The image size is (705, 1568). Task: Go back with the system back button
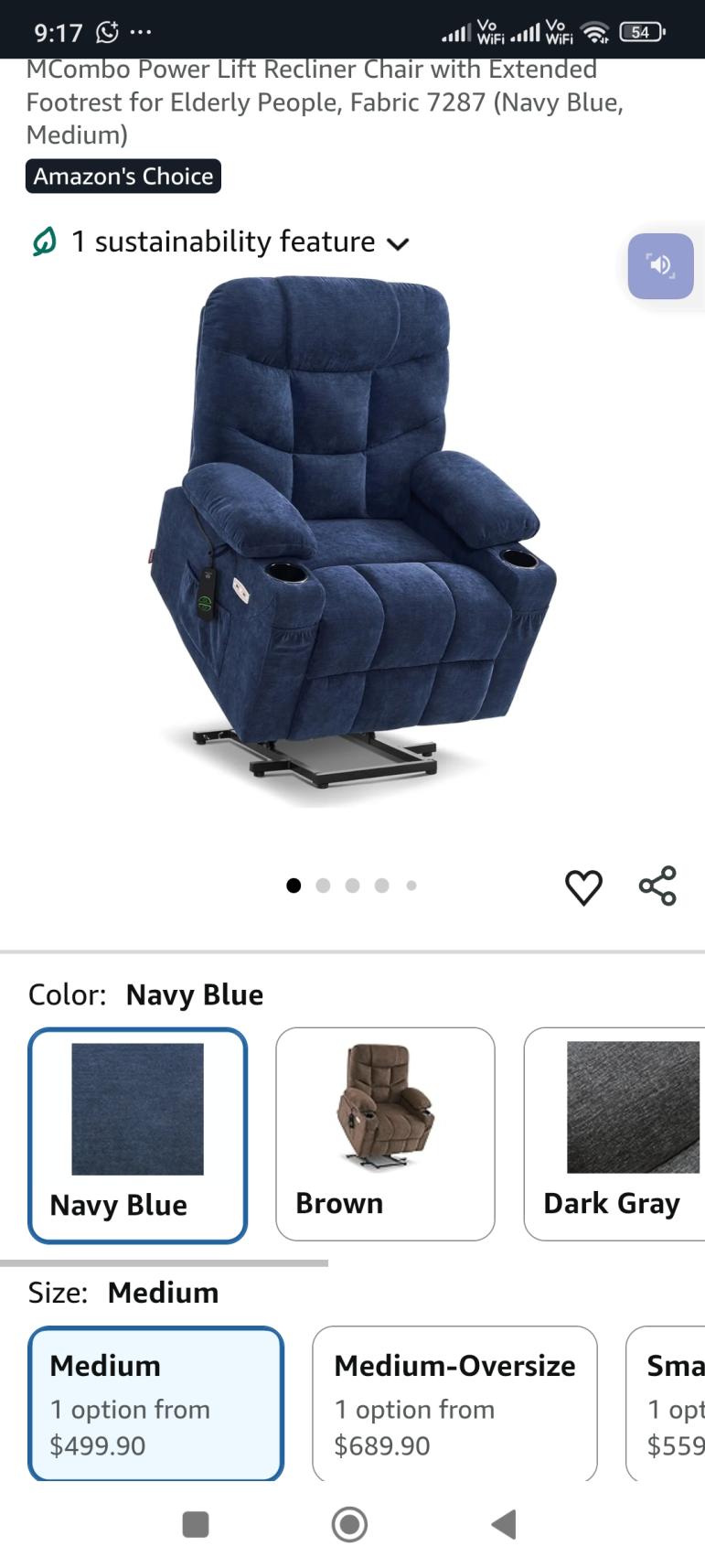(x=504, y=1524)
